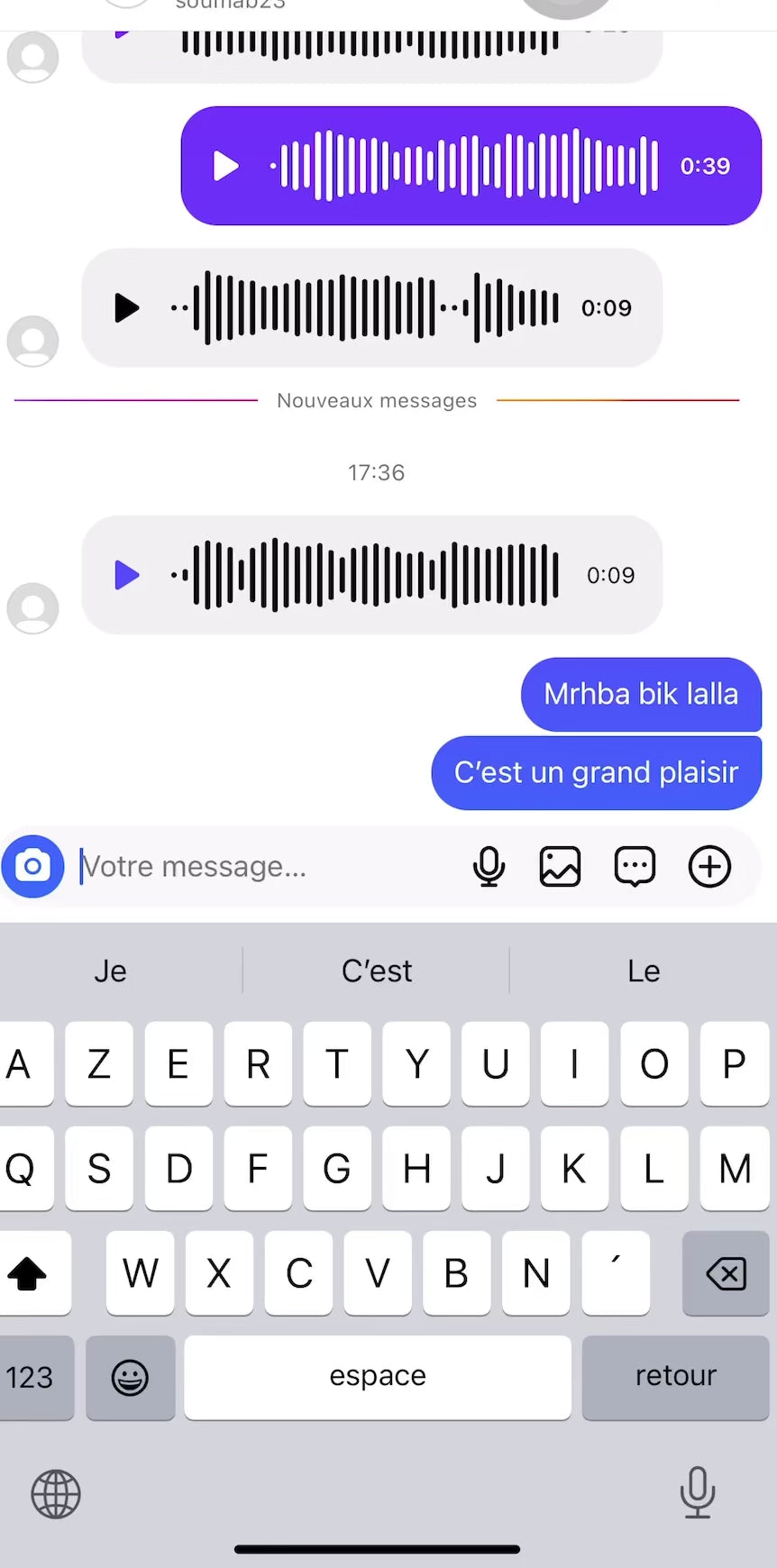Open the sticker and GIF bubble icon
The width and height of the screenshot is (777, 1568).
(x=635, y=867)
